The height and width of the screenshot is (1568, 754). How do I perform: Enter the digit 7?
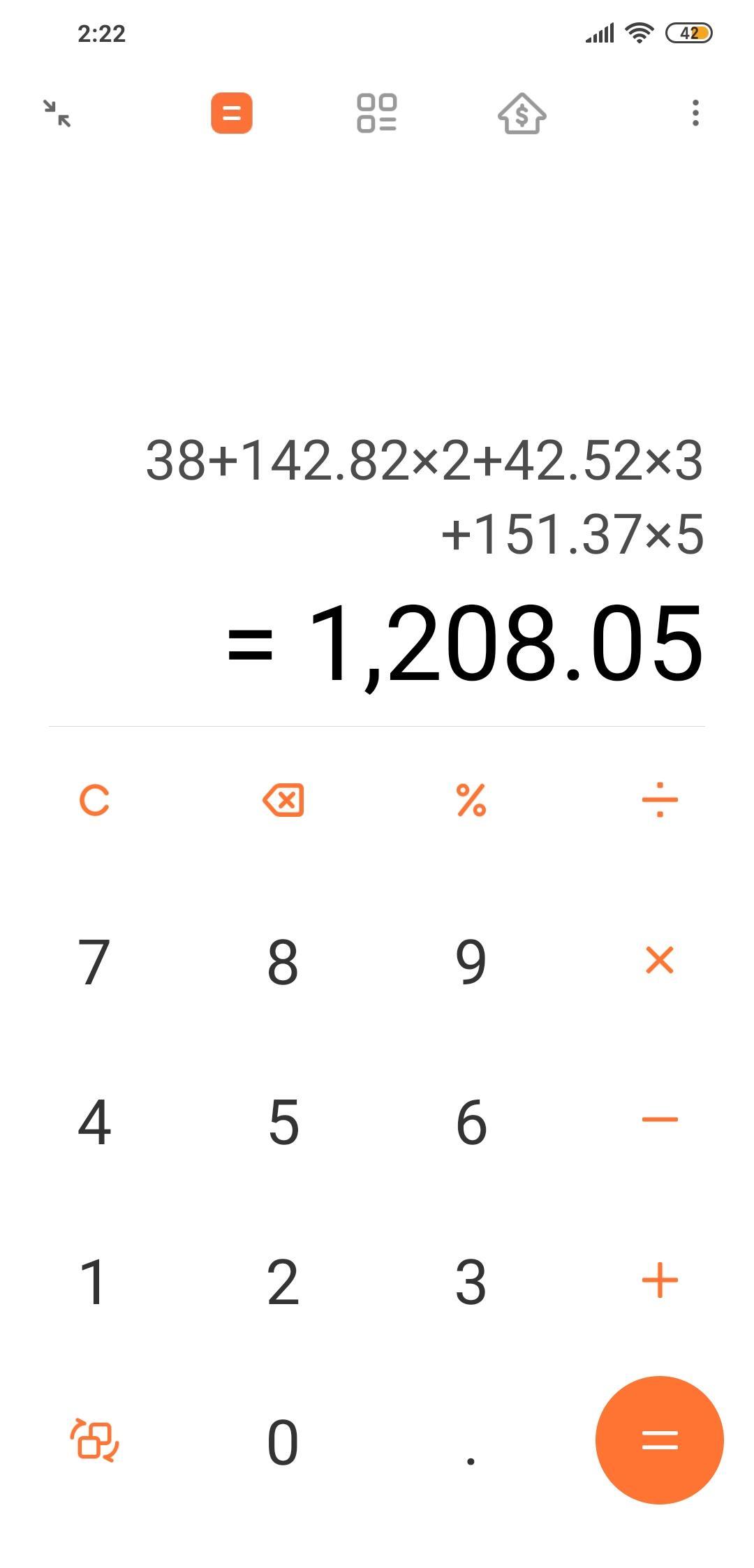pos(94,961)
